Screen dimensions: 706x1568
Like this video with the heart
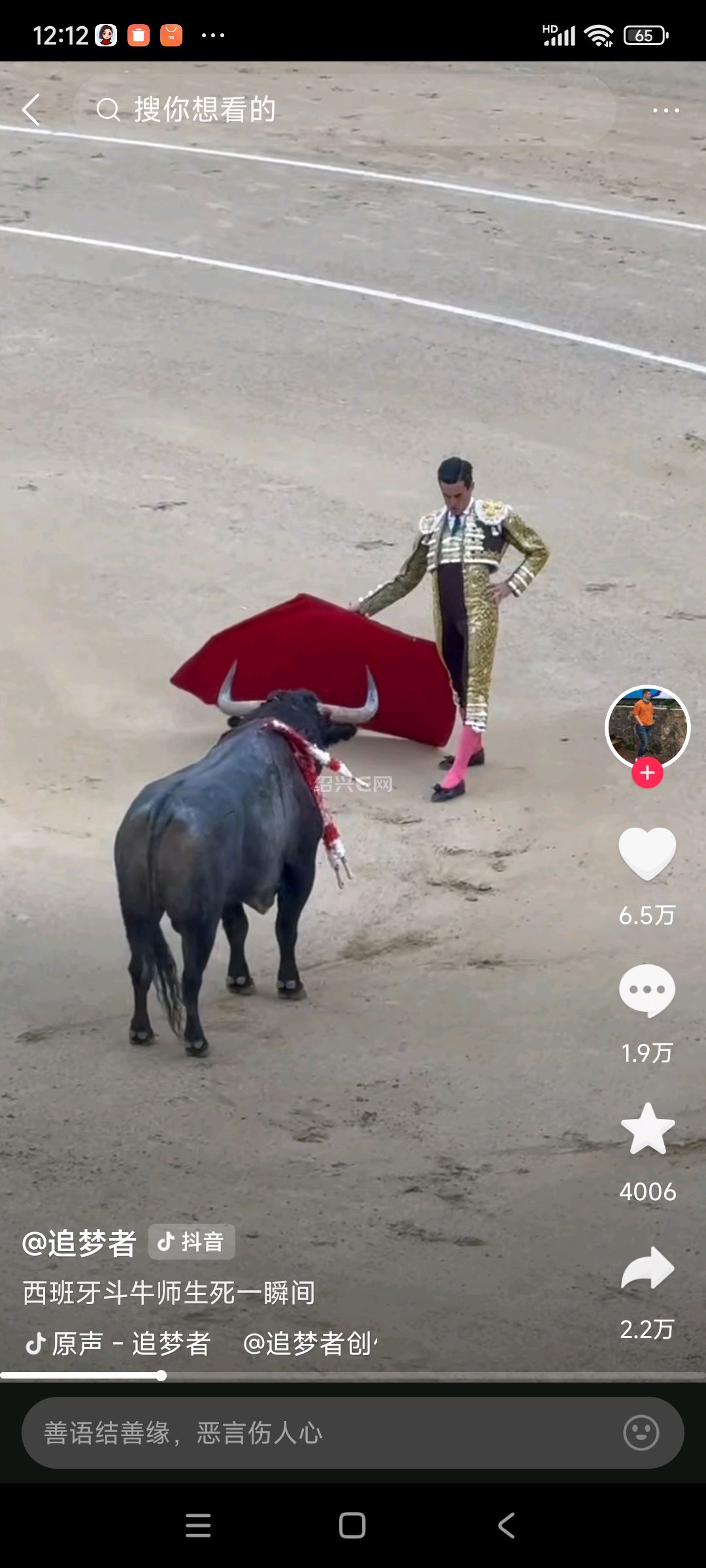click(x=647, y=853)
